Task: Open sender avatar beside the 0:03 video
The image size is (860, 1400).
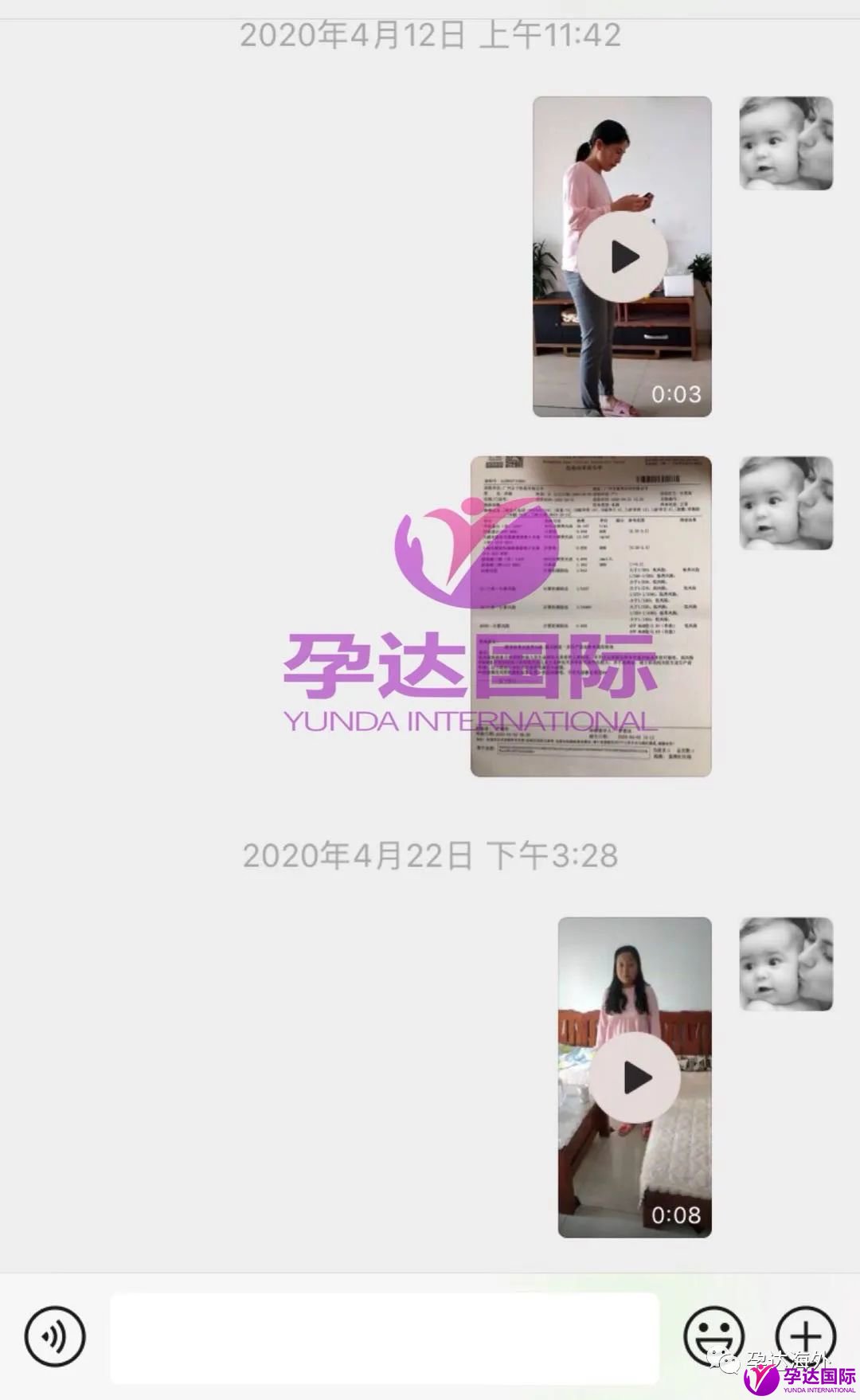Action: [x=786, y=143]
